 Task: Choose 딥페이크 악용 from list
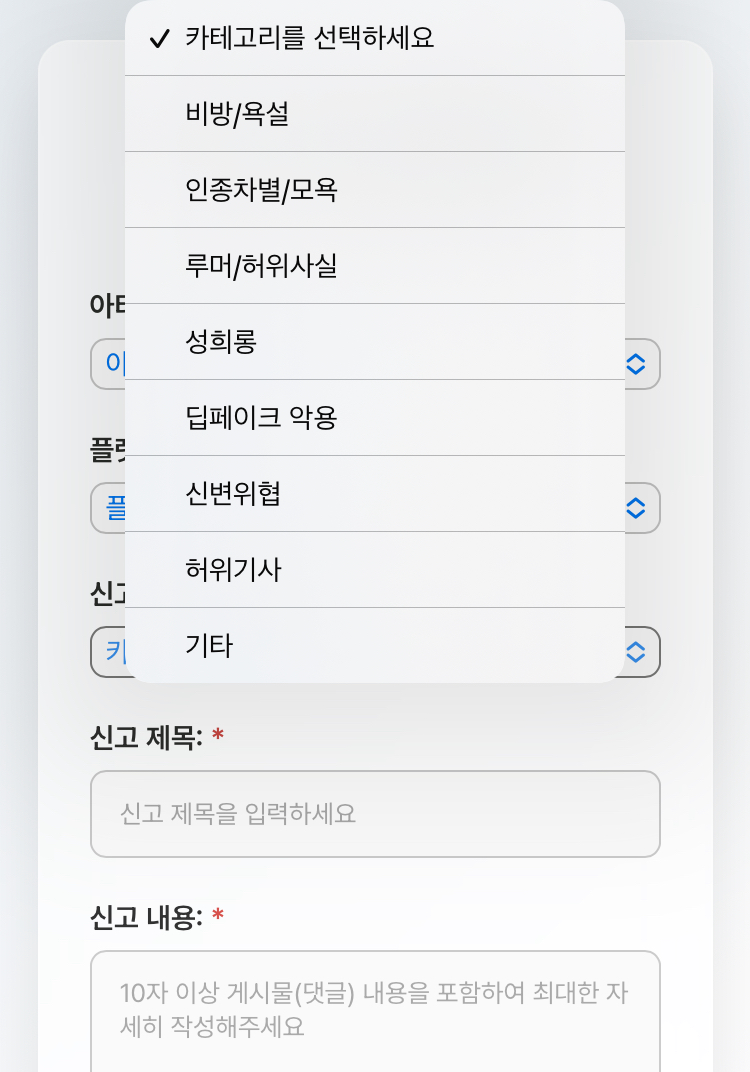point(375,418)
